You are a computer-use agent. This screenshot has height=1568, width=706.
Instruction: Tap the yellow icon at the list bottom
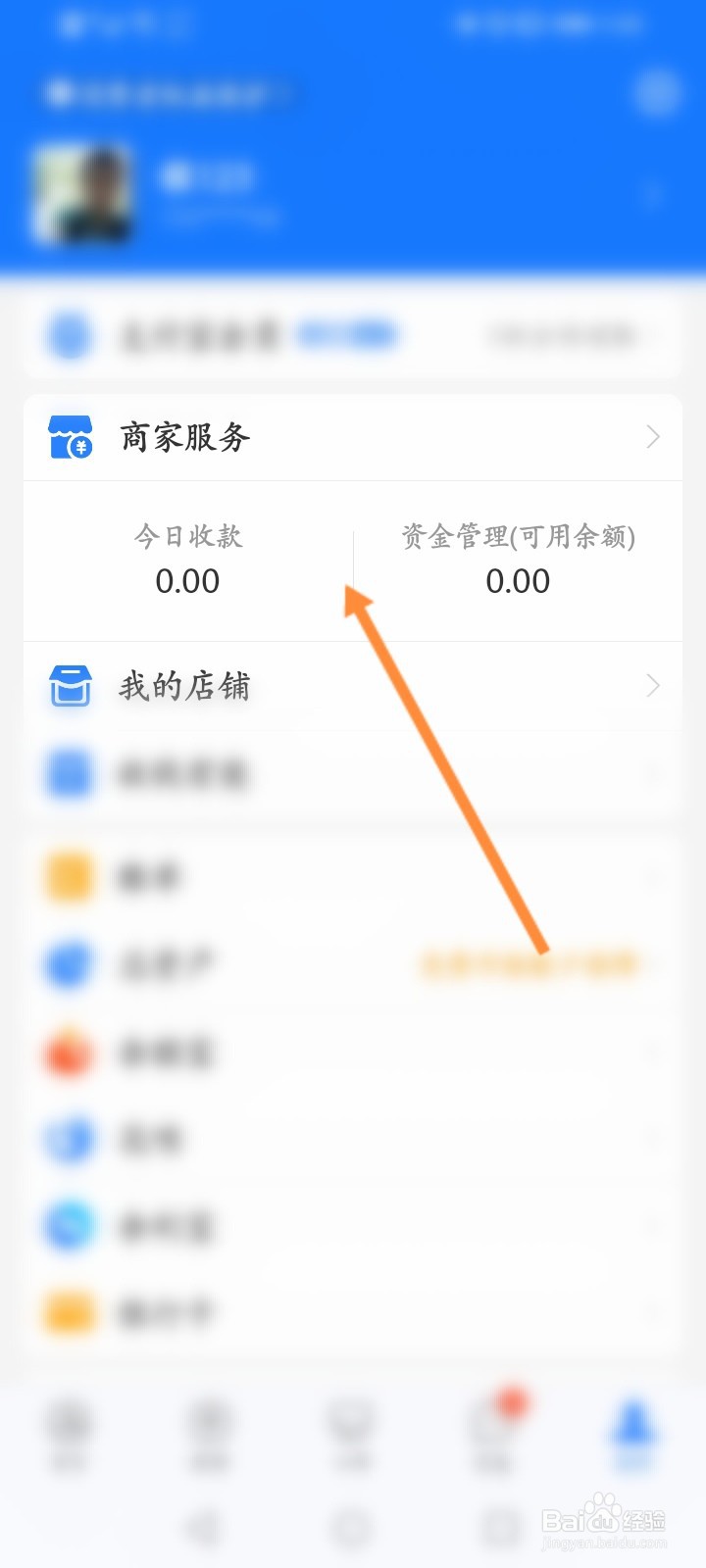point(68,1313)
